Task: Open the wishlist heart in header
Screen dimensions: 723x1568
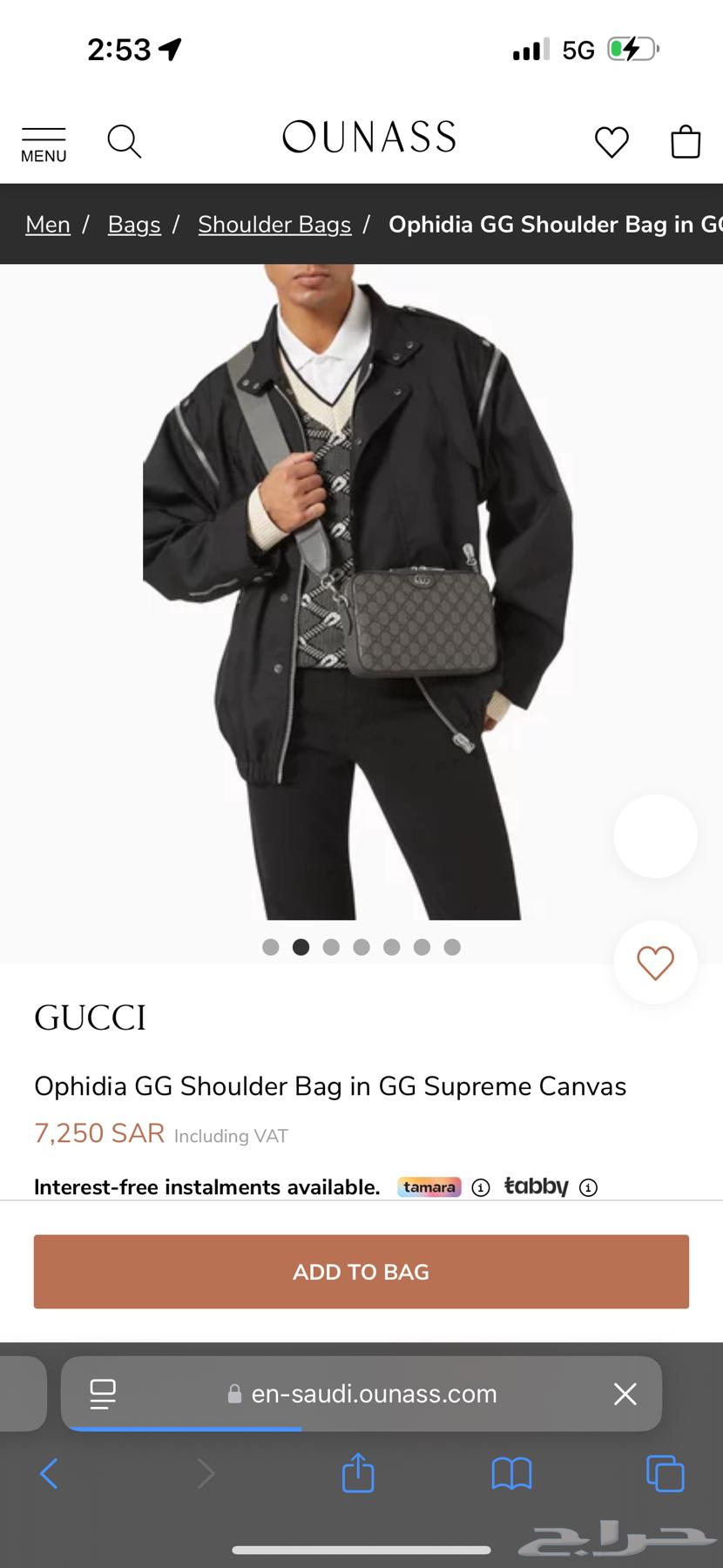Action: pyautogui.click(x=612, y=142)
